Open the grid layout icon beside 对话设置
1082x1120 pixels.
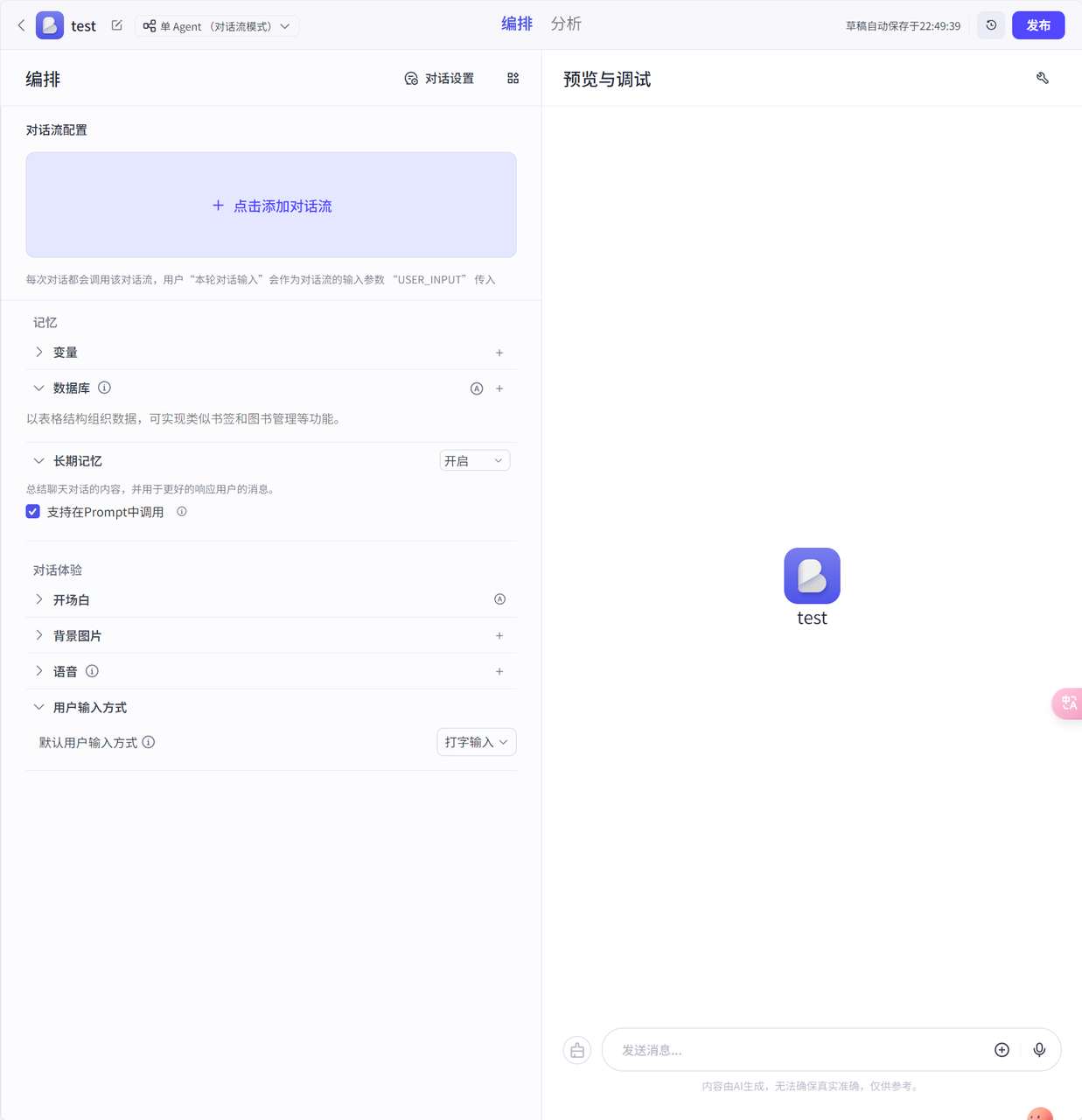pos(513,79)
